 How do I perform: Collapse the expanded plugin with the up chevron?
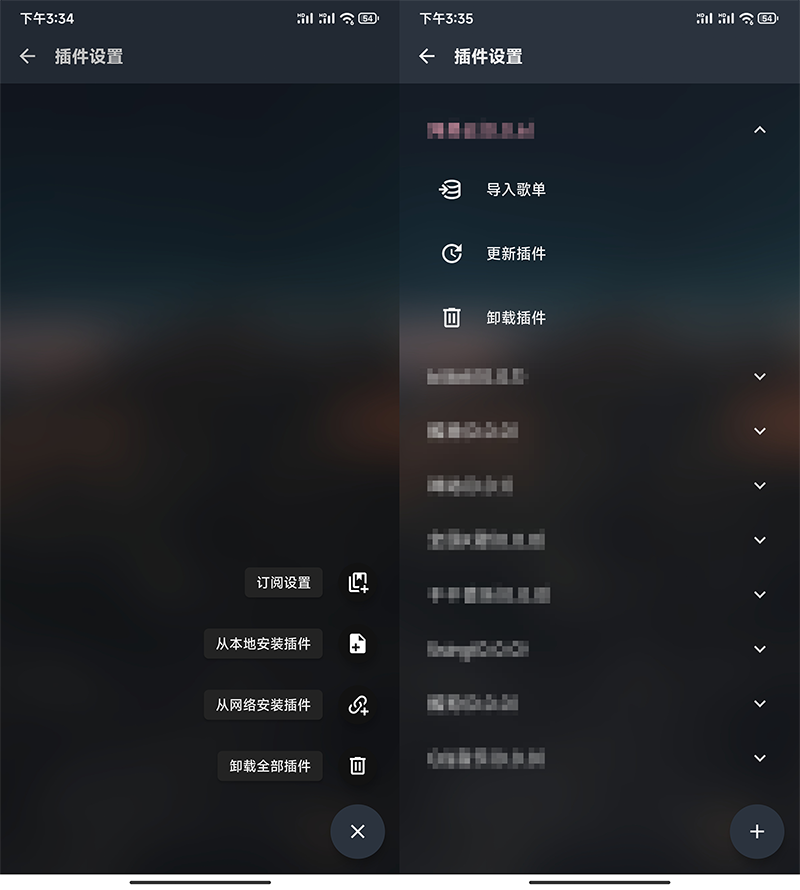tap(760, 130)
